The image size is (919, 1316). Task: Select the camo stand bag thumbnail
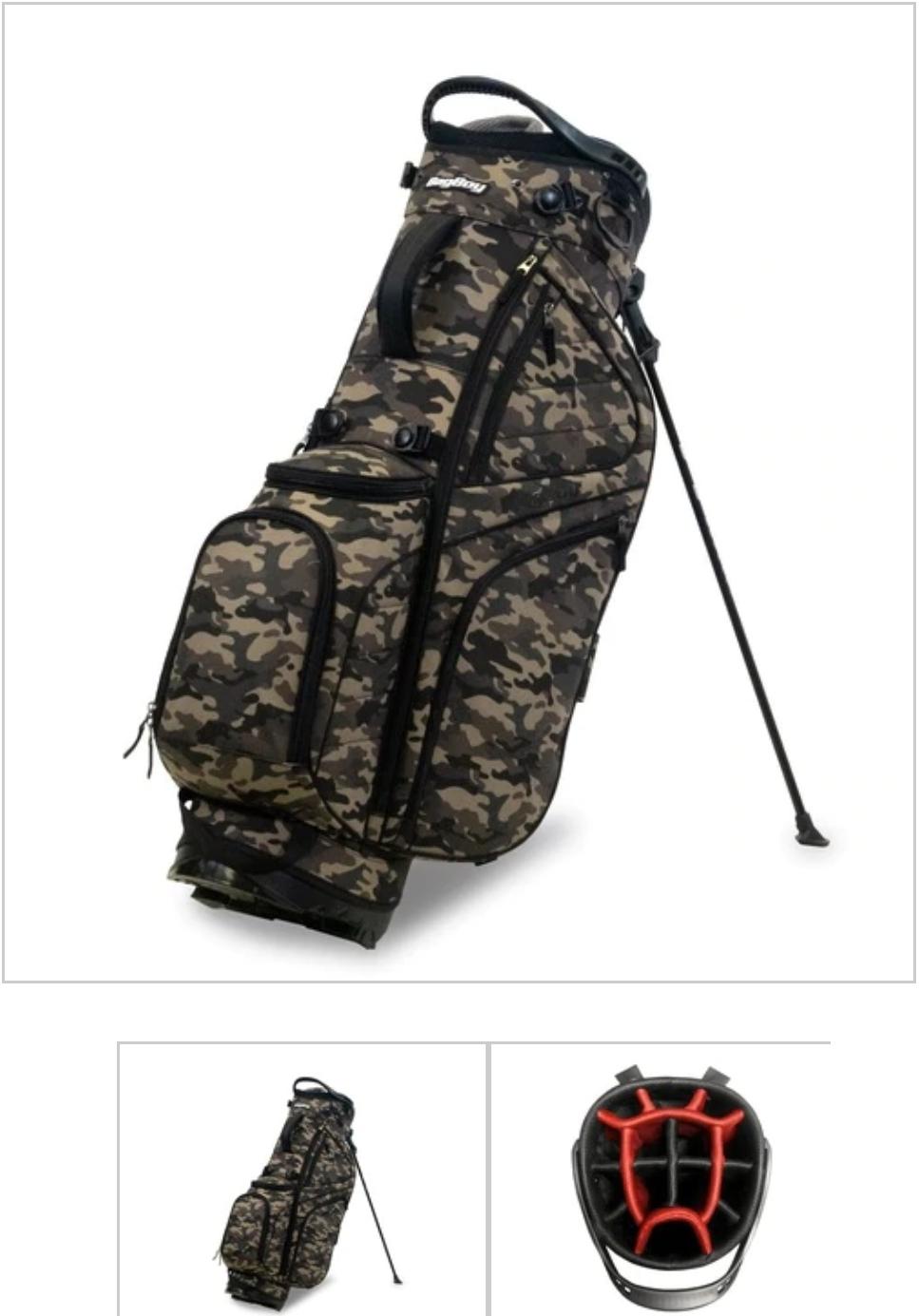(302, 1178)
